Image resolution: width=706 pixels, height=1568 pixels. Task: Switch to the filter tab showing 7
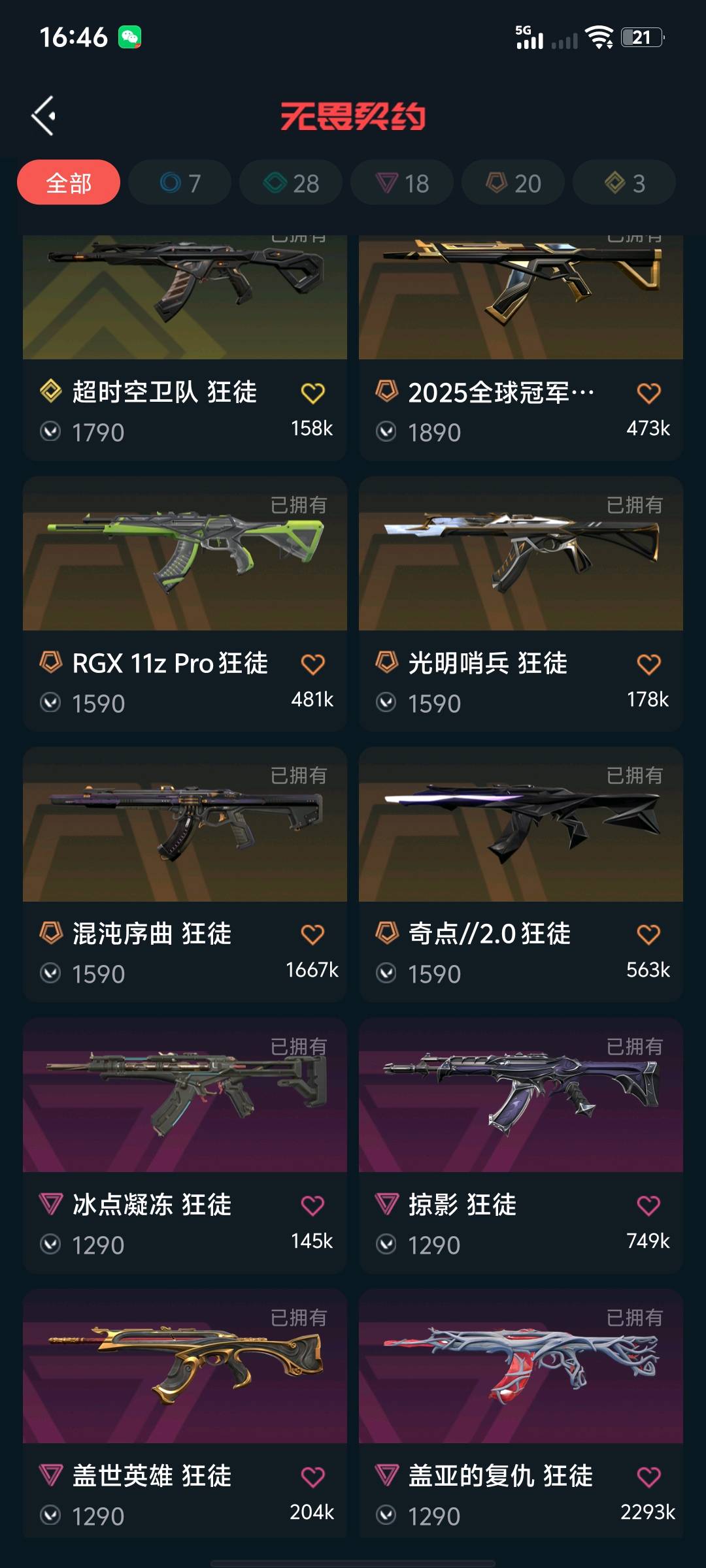click(x=180, y=183)
